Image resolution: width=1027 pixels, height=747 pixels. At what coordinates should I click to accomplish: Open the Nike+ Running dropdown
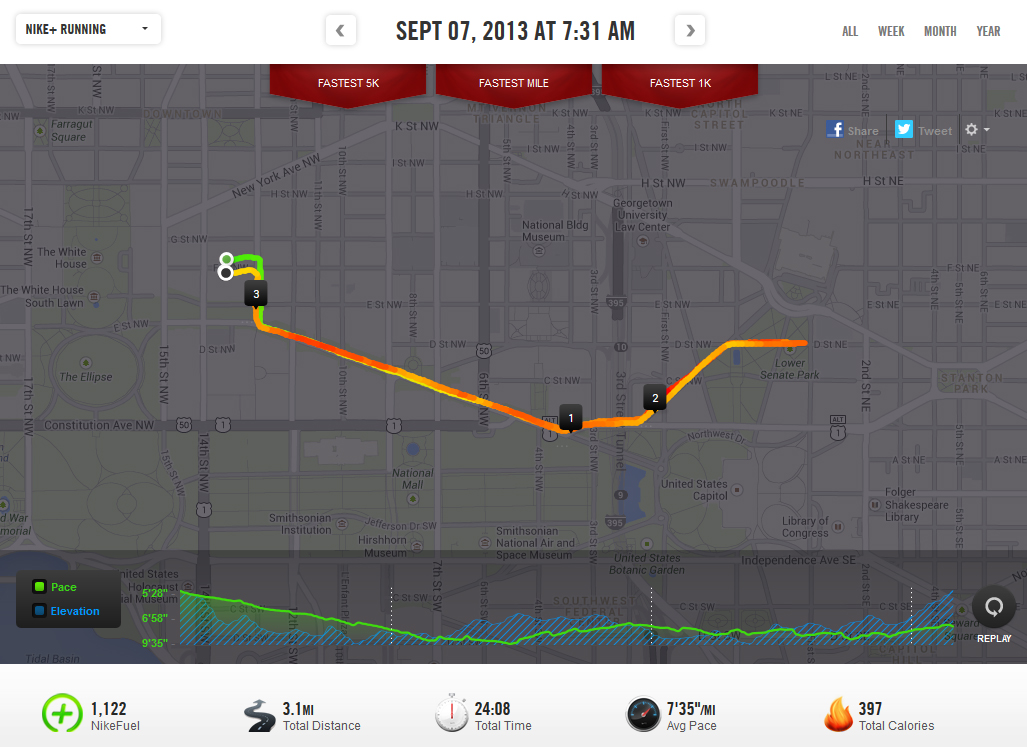click(88, 29)
